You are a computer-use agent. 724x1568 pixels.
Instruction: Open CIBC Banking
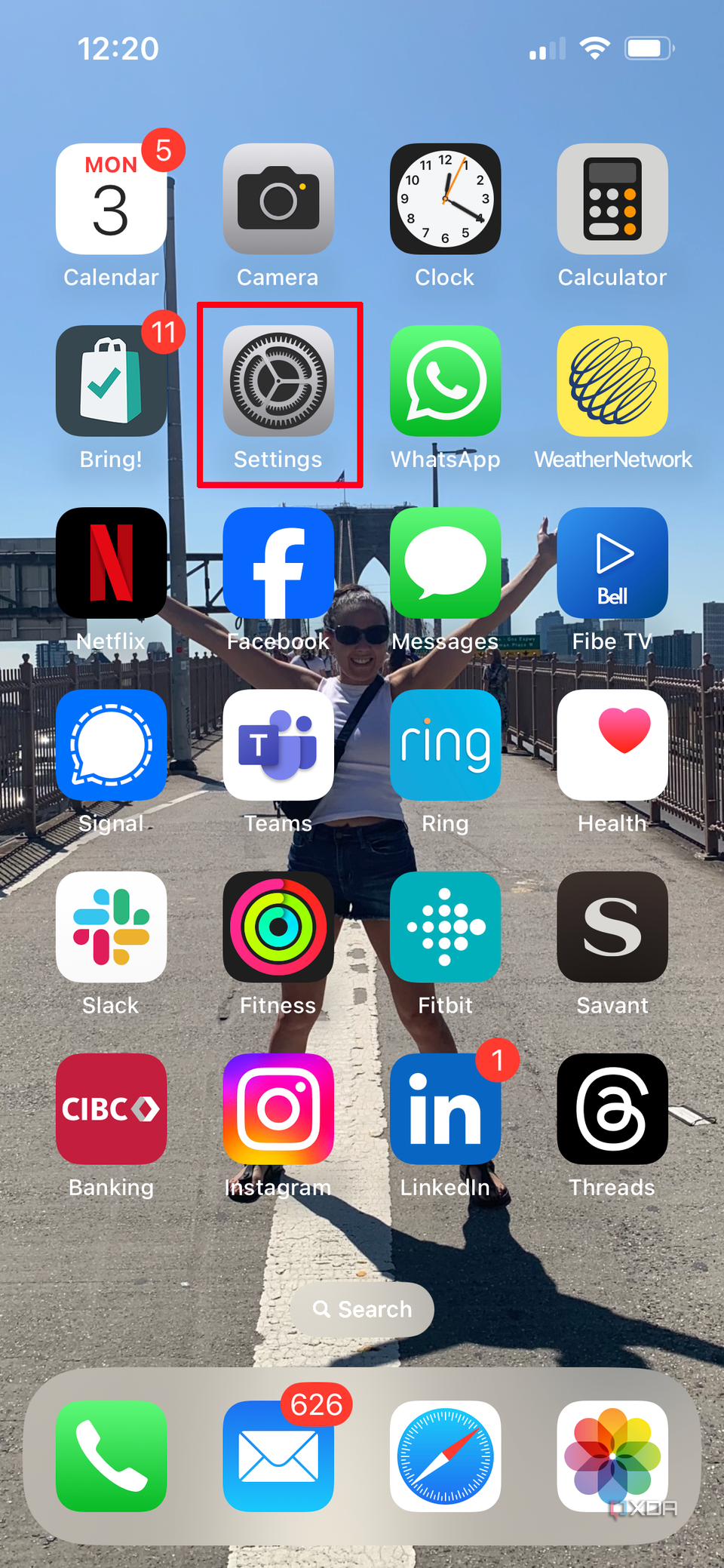click(111, 1110)
